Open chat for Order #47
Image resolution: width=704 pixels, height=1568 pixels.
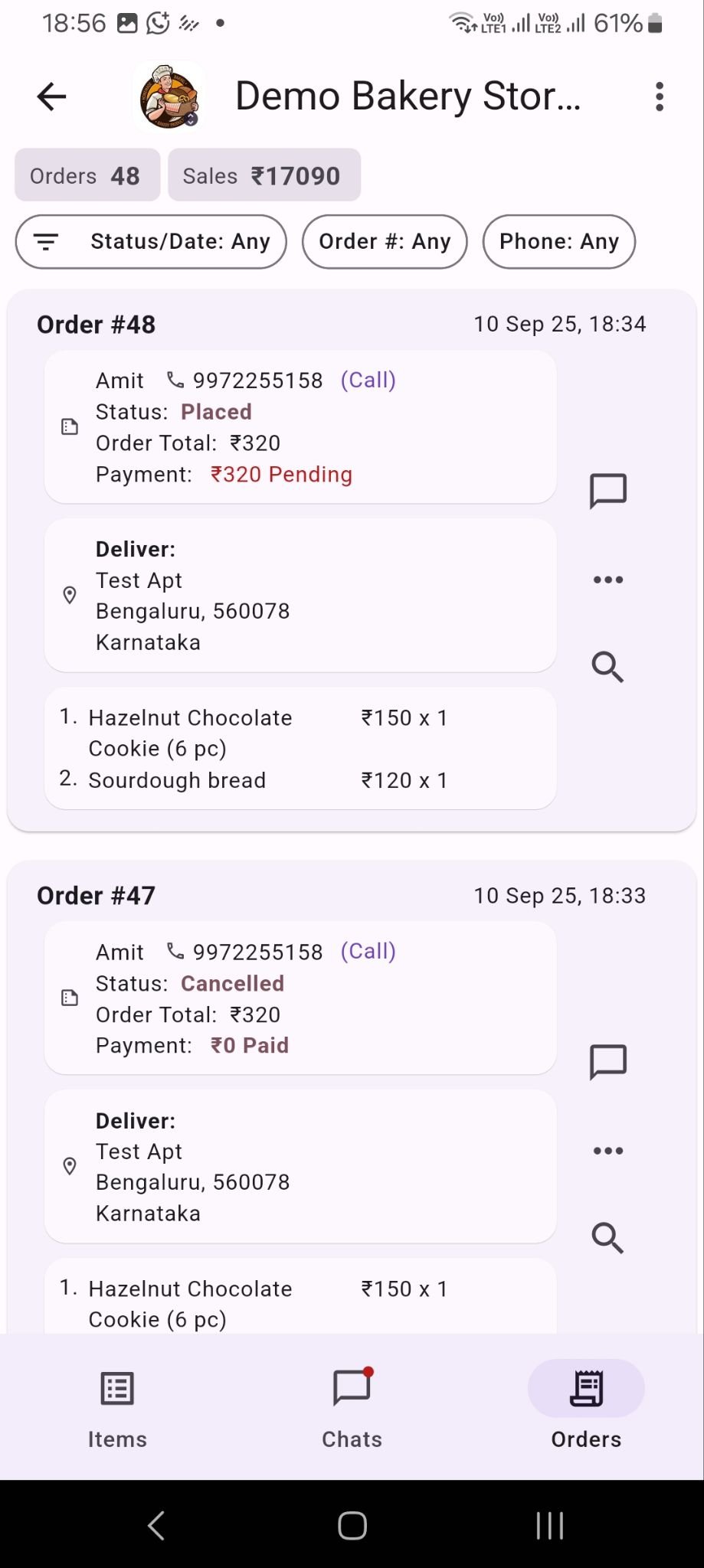pos(607,1062)
